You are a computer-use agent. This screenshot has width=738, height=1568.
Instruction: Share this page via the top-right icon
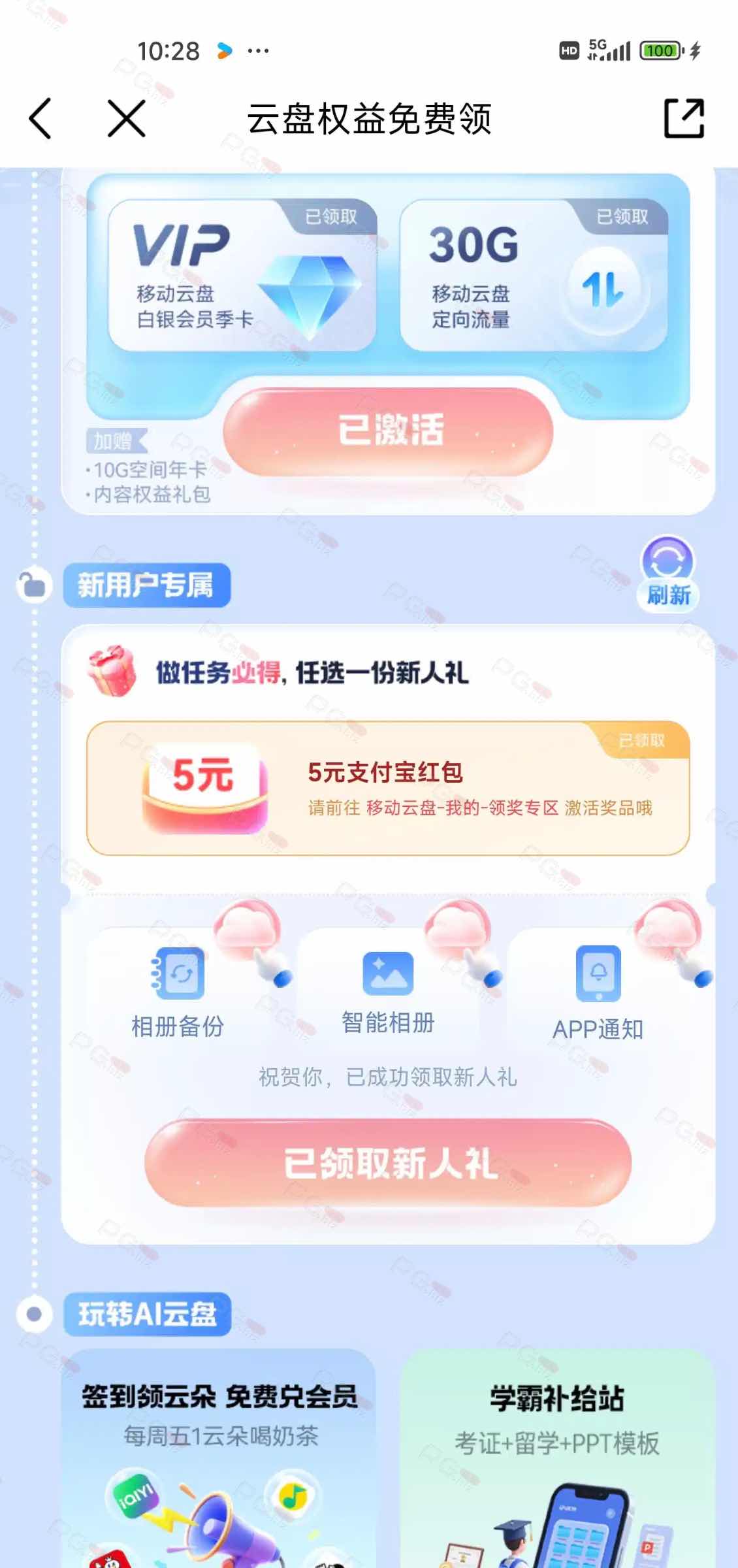tap(684, 119)
